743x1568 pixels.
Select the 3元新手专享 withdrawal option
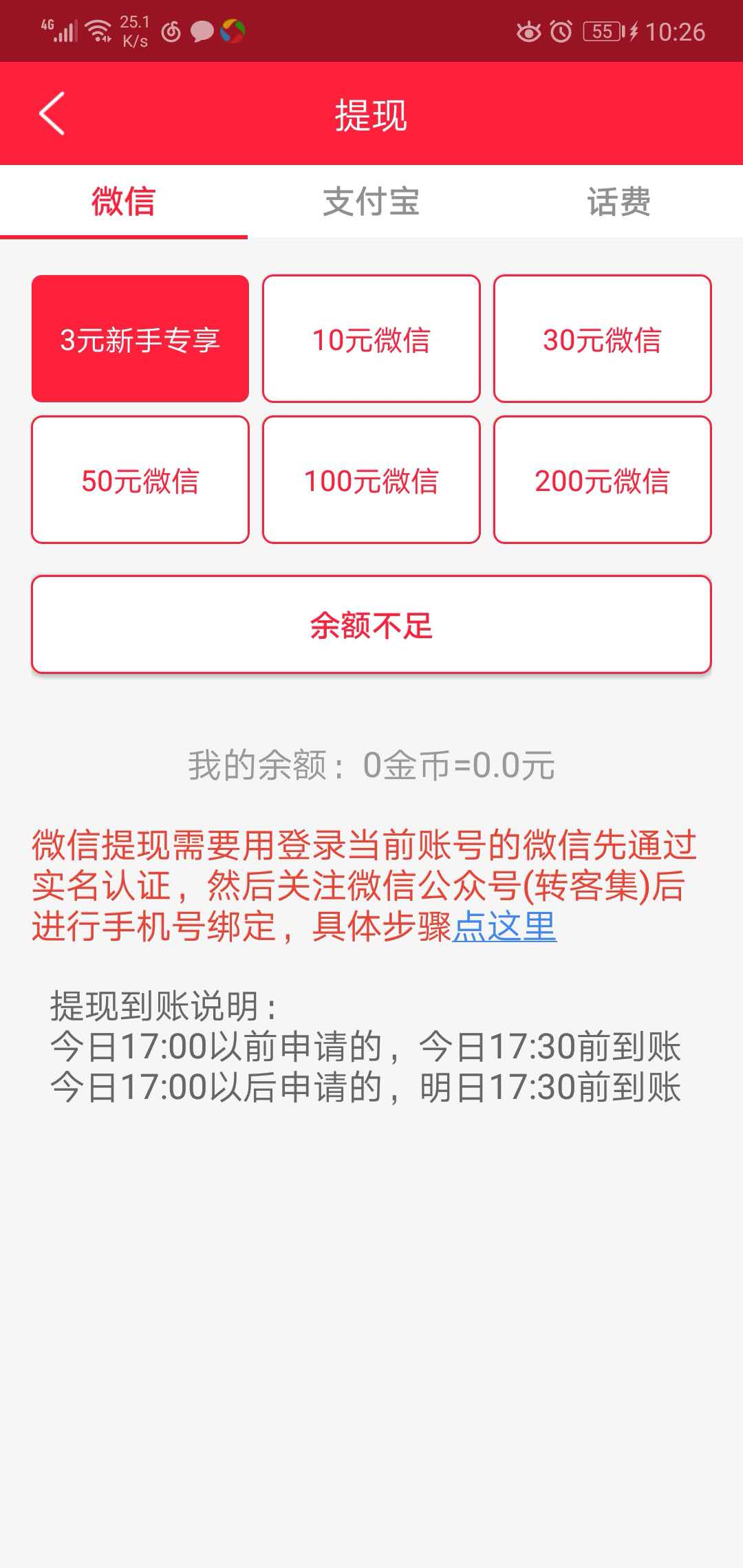point(140,338)
